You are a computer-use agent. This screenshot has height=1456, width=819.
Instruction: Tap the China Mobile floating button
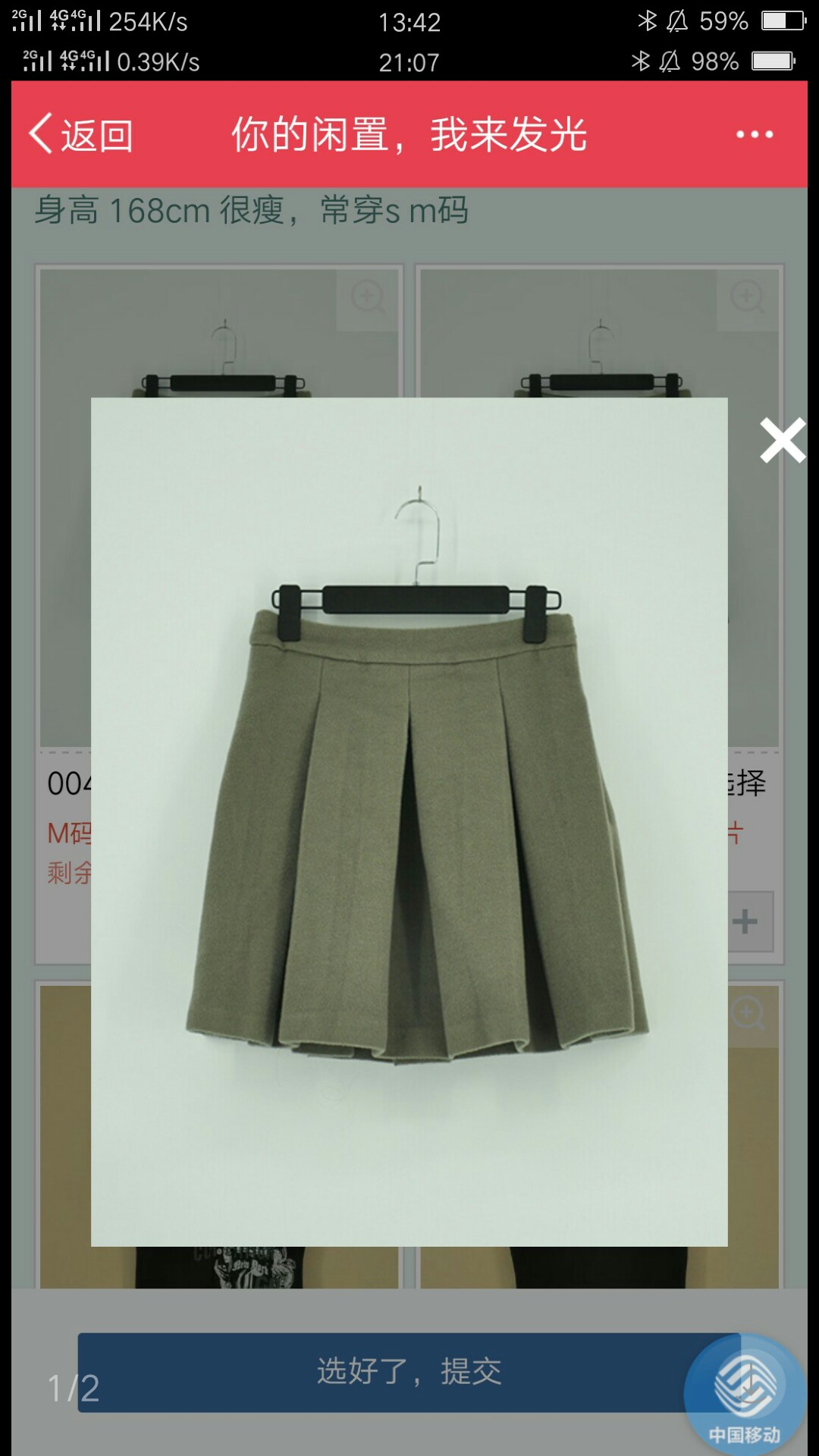(745, 1394)
